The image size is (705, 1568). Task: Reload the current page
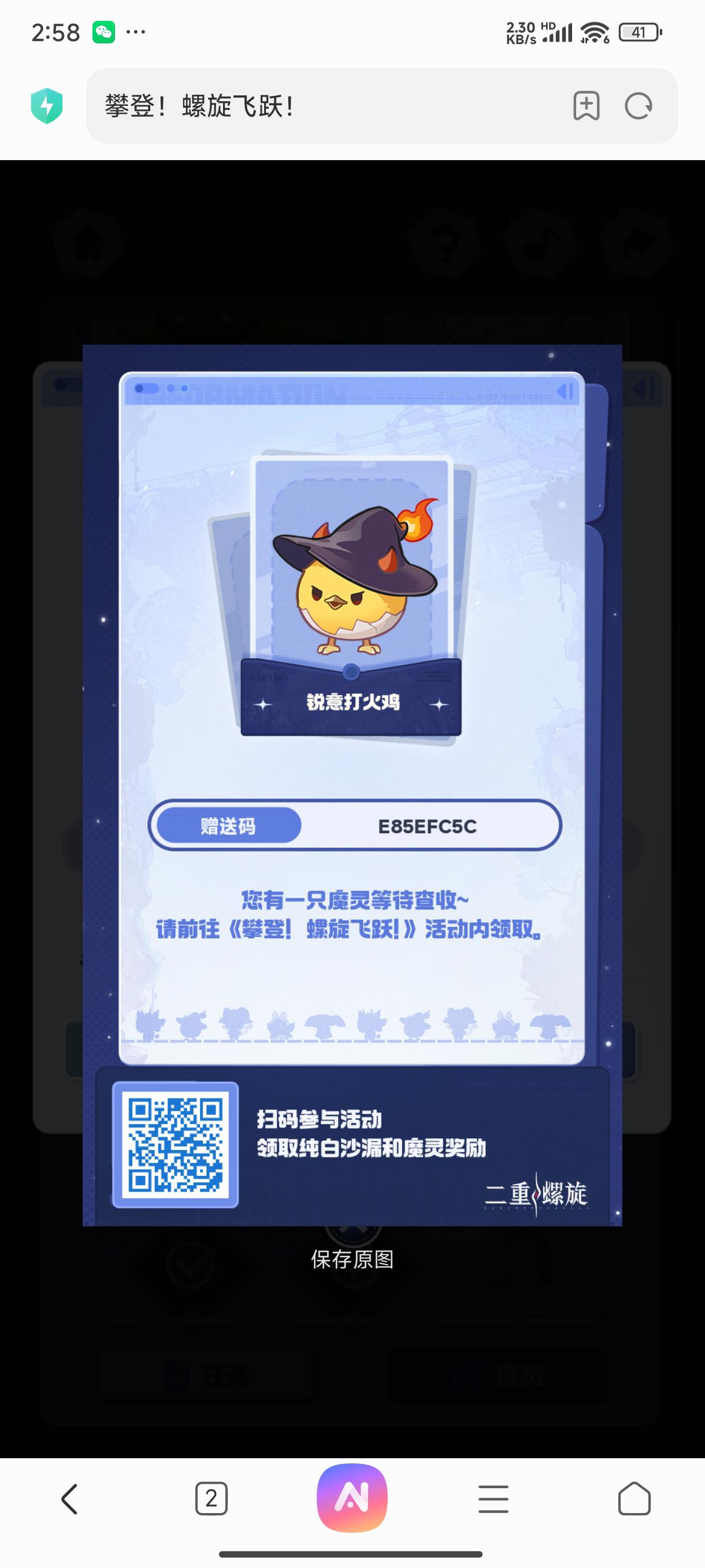pos(638,106)
